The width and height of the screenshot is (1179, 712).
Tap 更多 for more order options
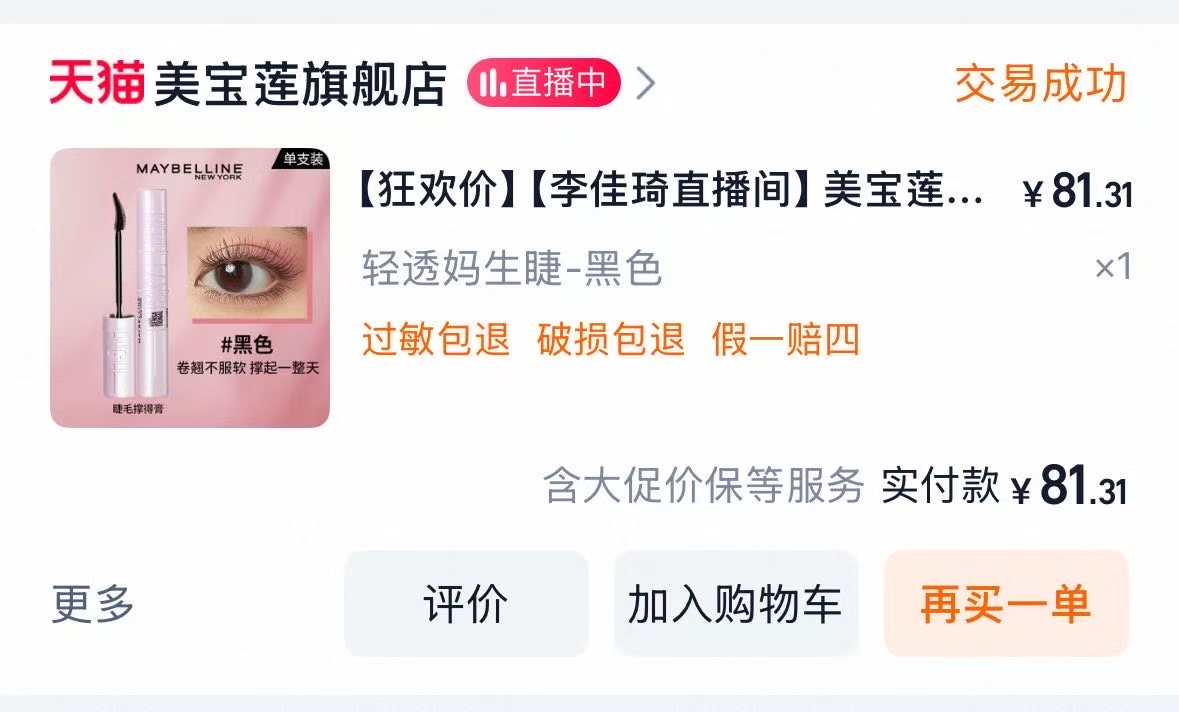point(93,604)
